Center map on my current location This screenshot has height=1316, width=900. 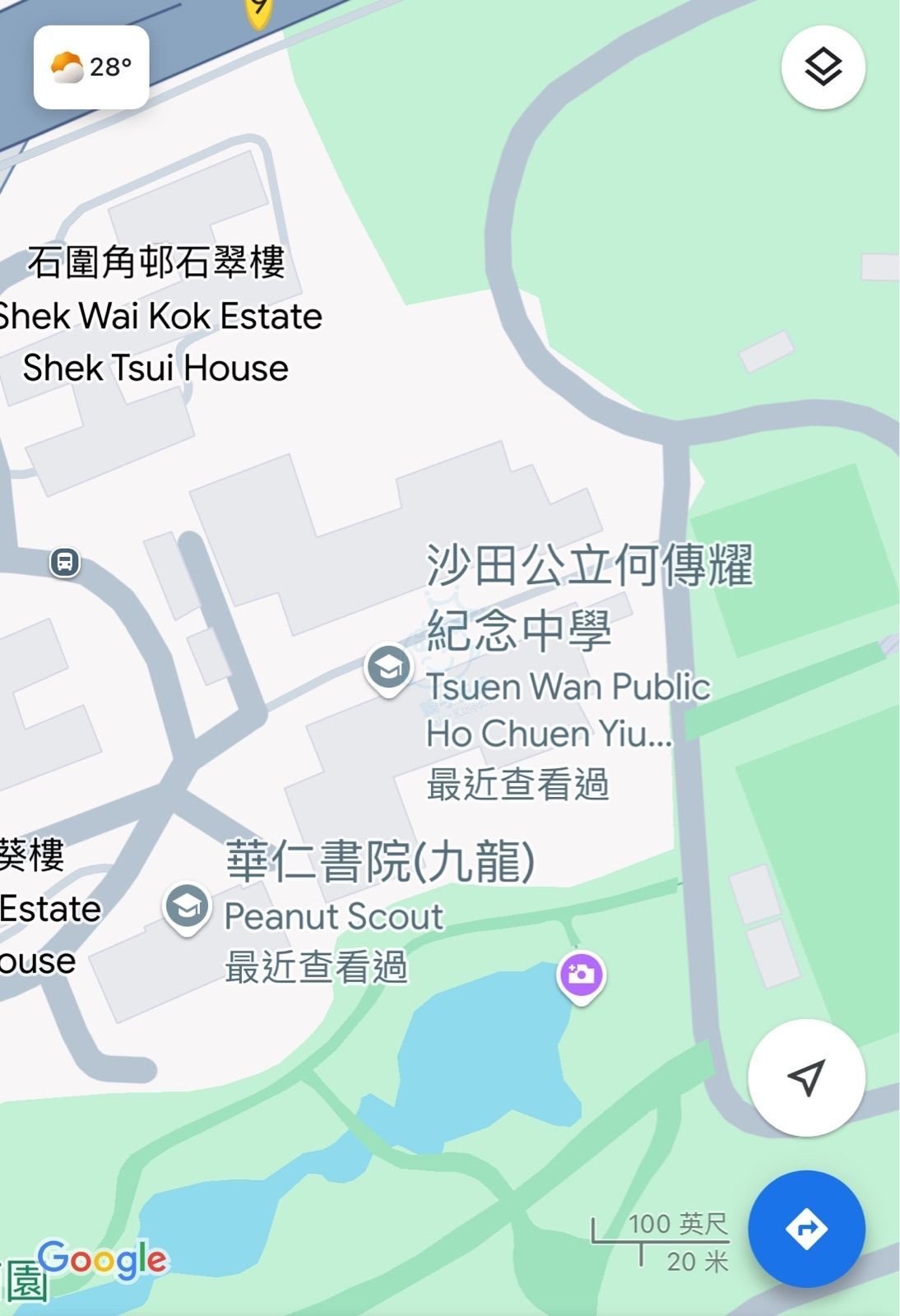point(806,1077)
